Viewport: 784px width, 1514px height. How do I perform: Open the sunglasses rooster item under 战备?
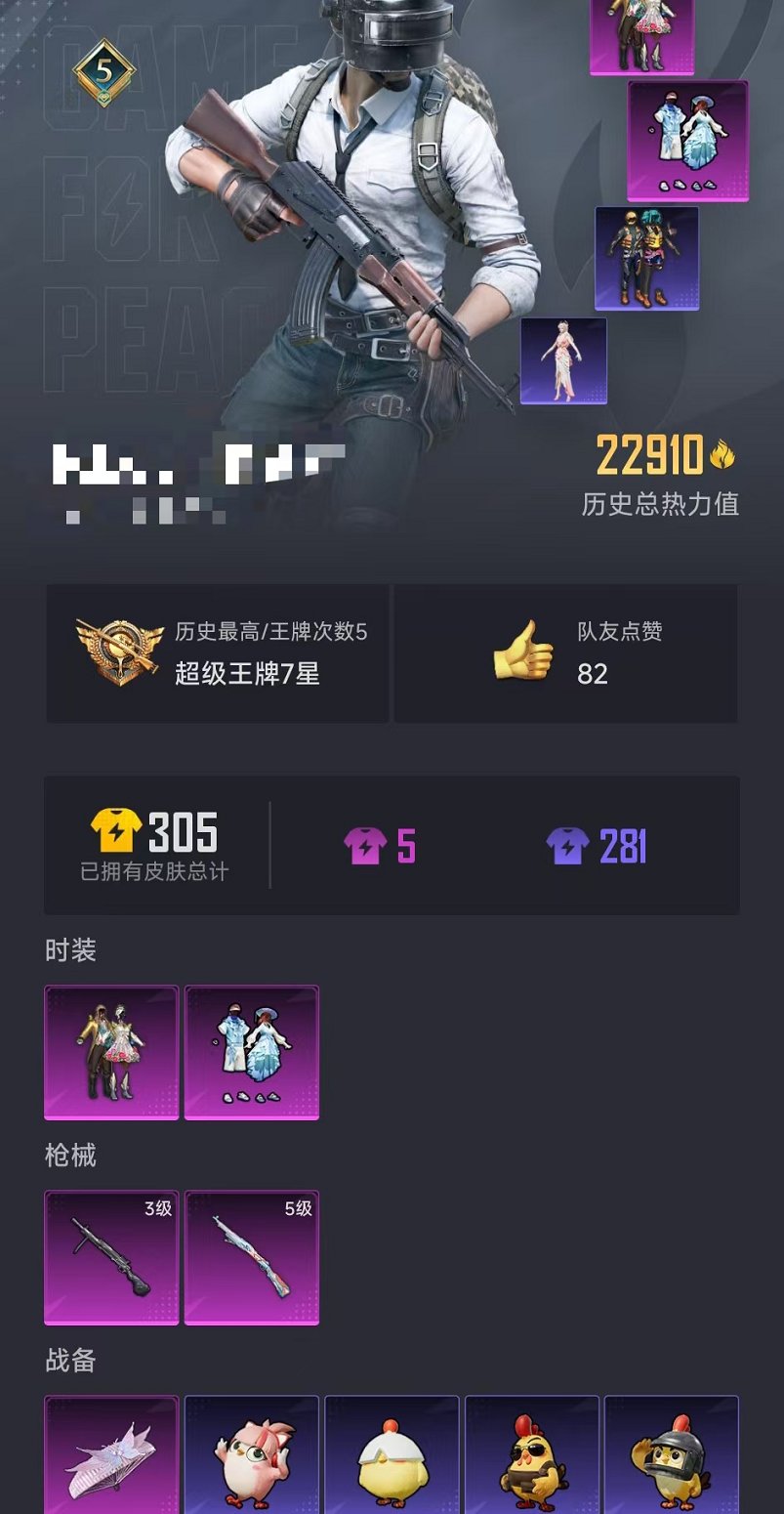pyautogui.click(x=532, y=1457)
